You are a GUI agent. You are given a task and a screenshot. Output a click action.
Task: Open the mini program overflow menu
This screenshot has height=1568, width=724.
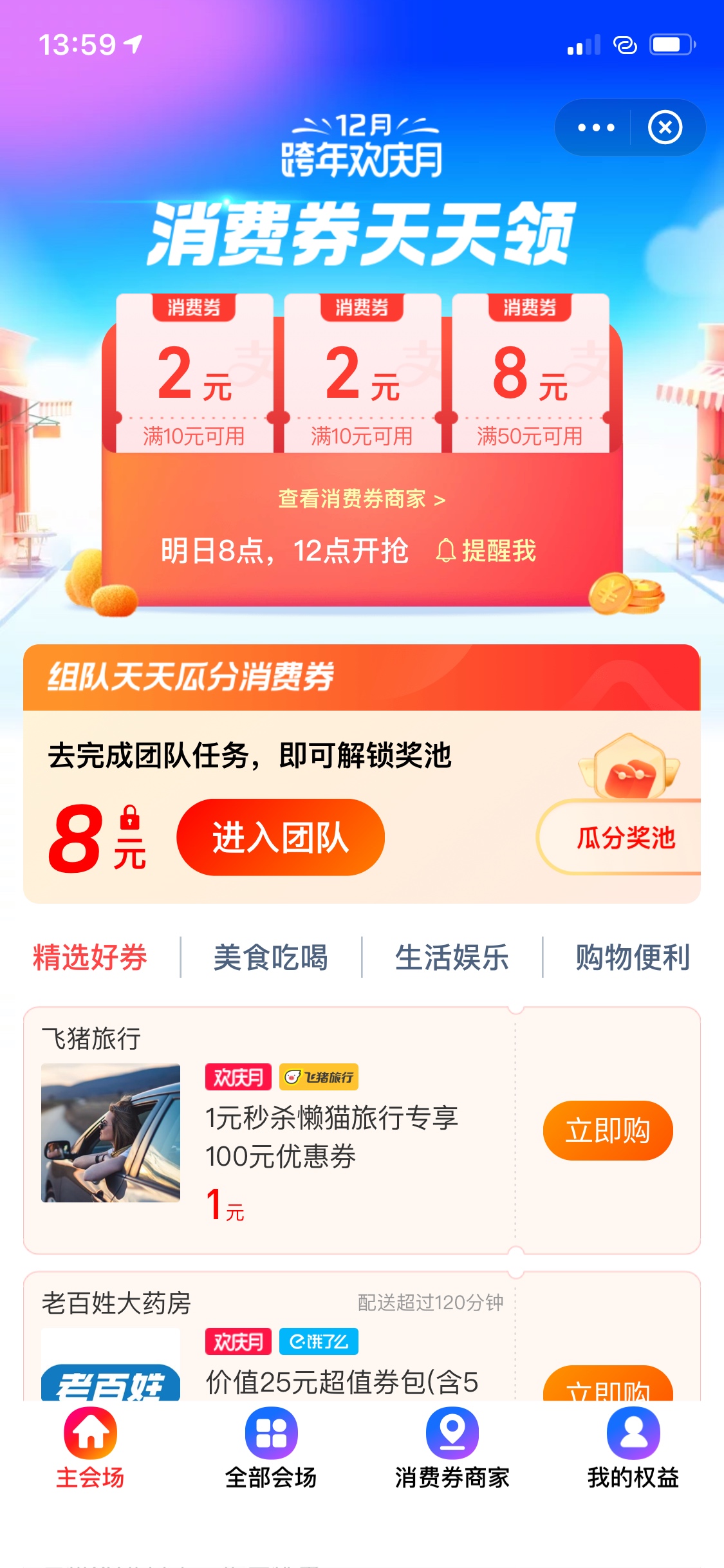click(x=595, y=127)
